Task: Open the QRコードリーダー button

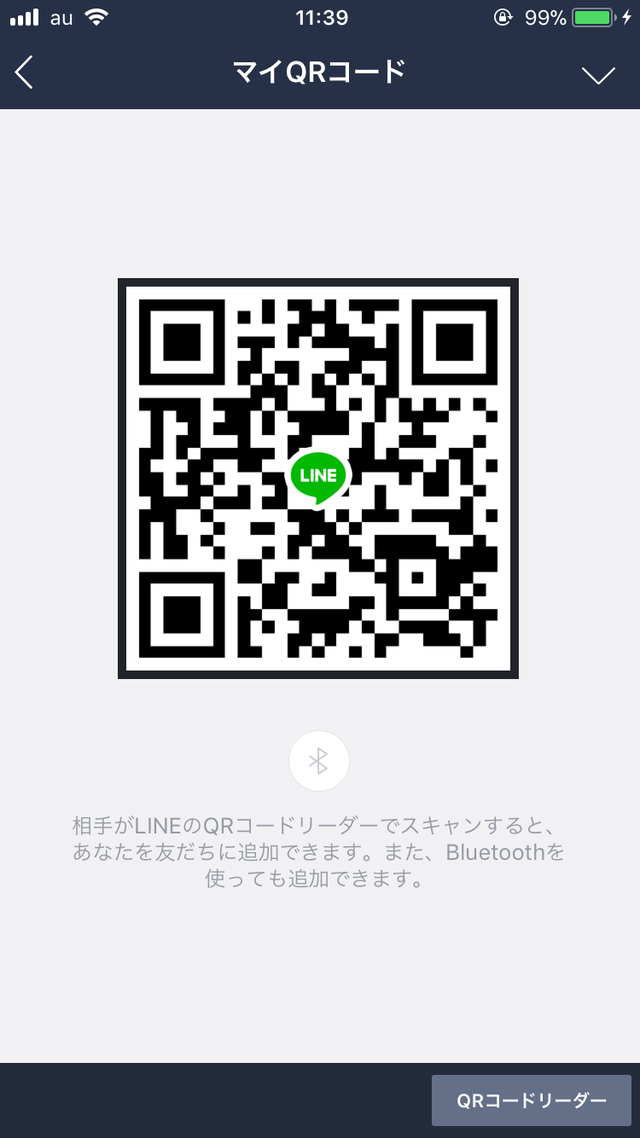Action: (531, 1100)
